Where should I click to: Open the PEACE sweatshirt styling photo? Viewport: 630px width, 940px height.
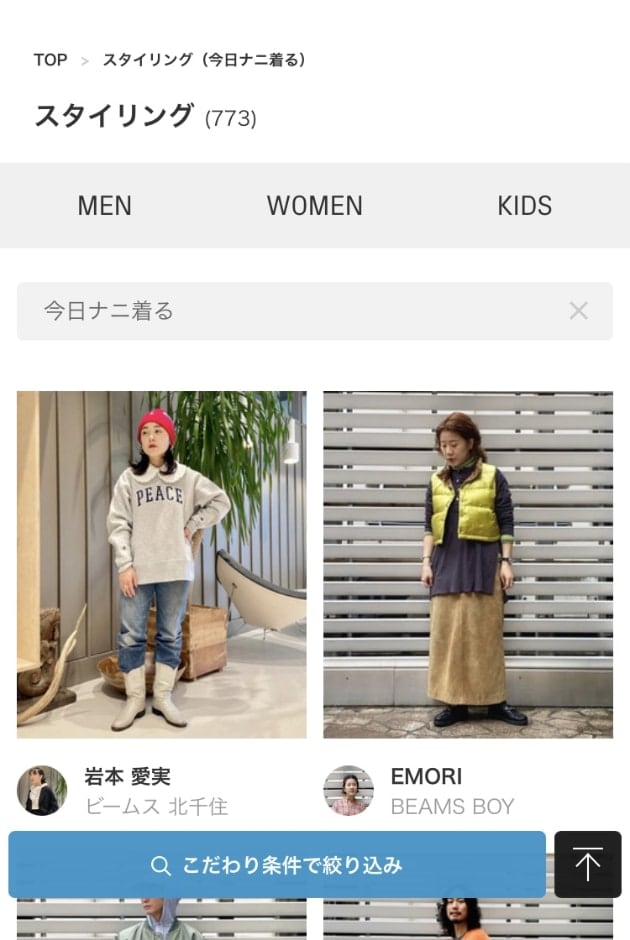(161, 564)
